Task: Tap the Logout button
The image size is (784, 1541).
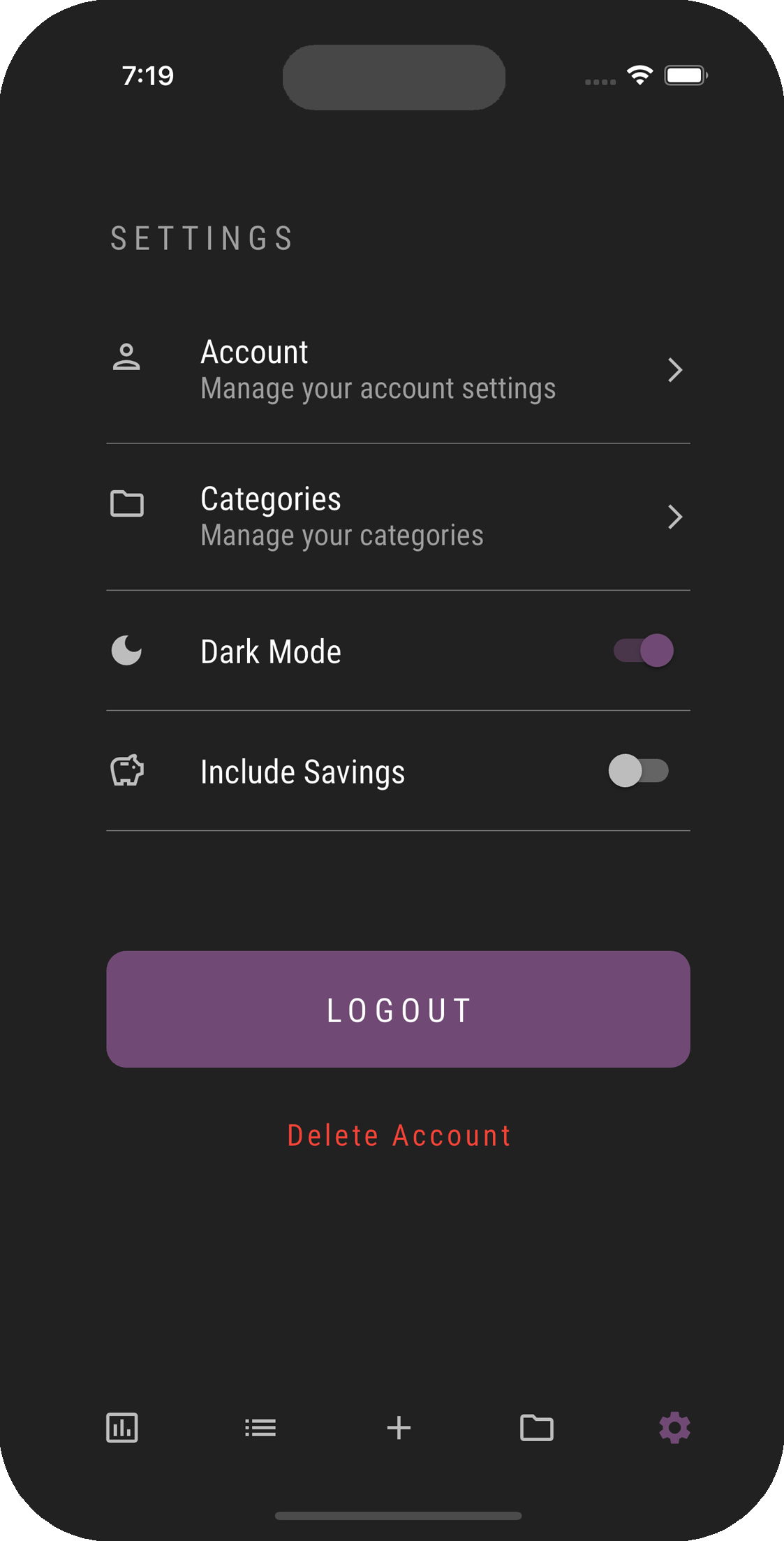Action: (x=398, y=1009)
